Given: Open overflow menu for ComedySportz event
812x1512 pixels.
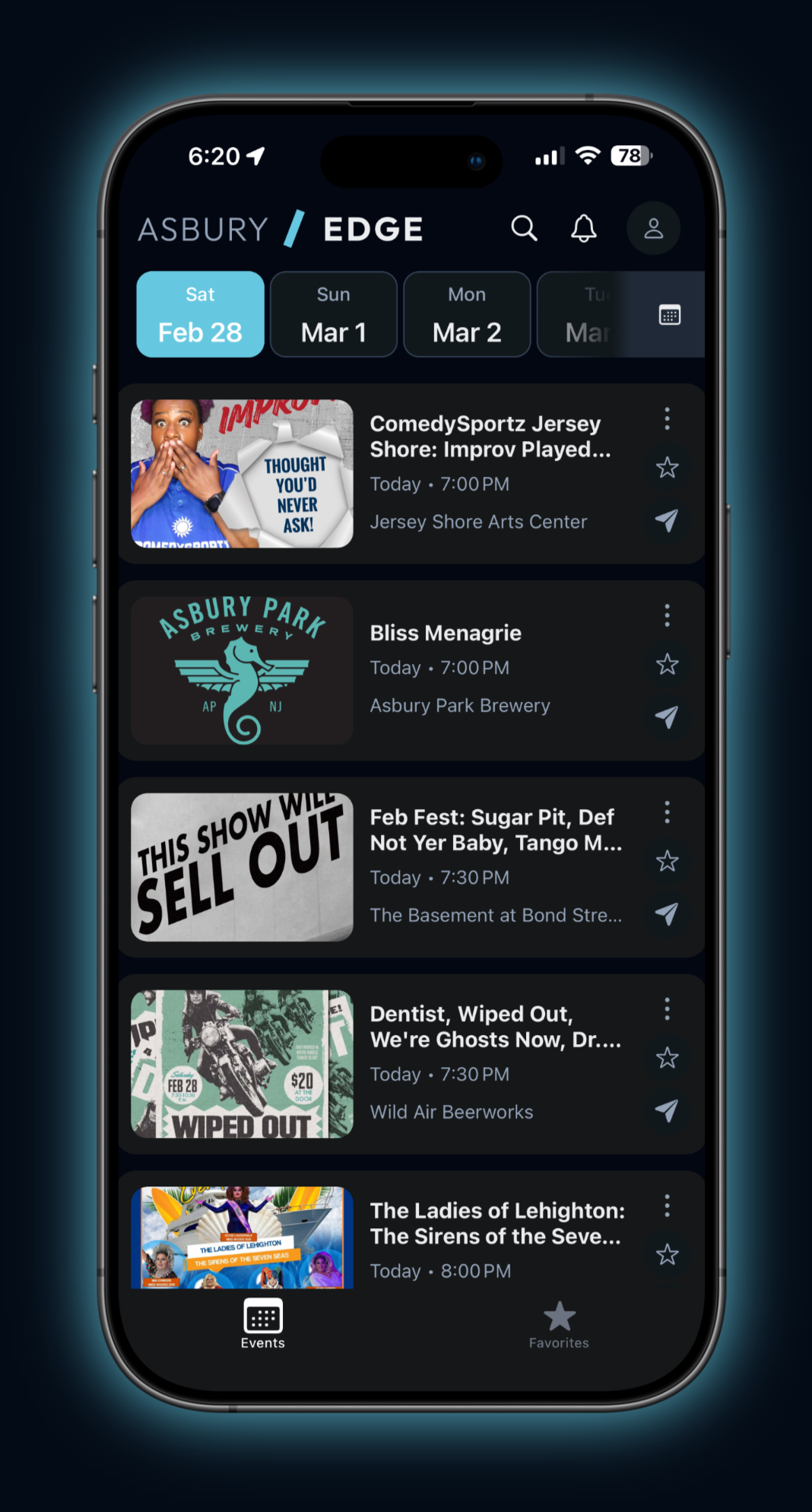Looking at the screenshot, I should coord(667,418).
